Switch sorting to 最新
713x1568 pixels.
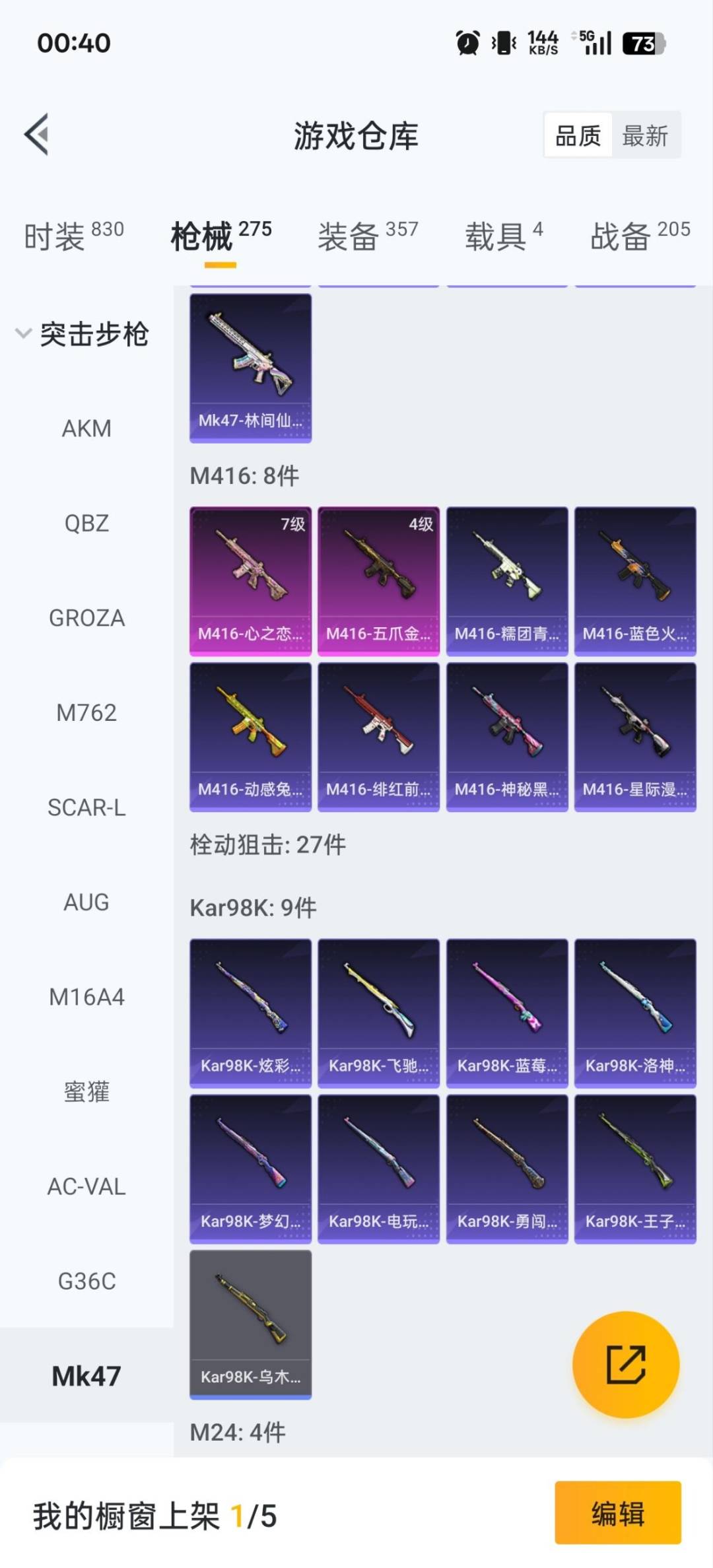[x=644, y=135]
